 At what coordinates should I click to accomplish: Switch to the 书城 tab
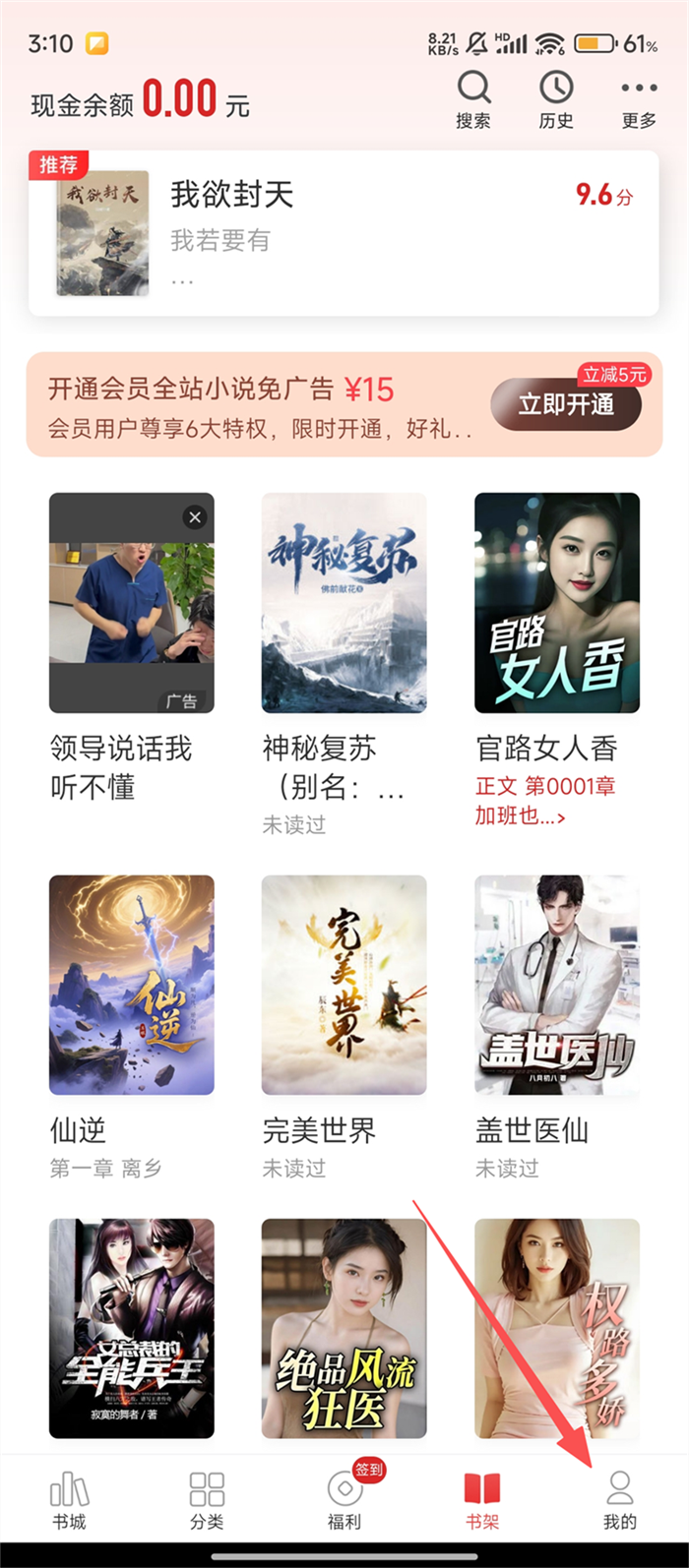click(x=69, y=1501)
